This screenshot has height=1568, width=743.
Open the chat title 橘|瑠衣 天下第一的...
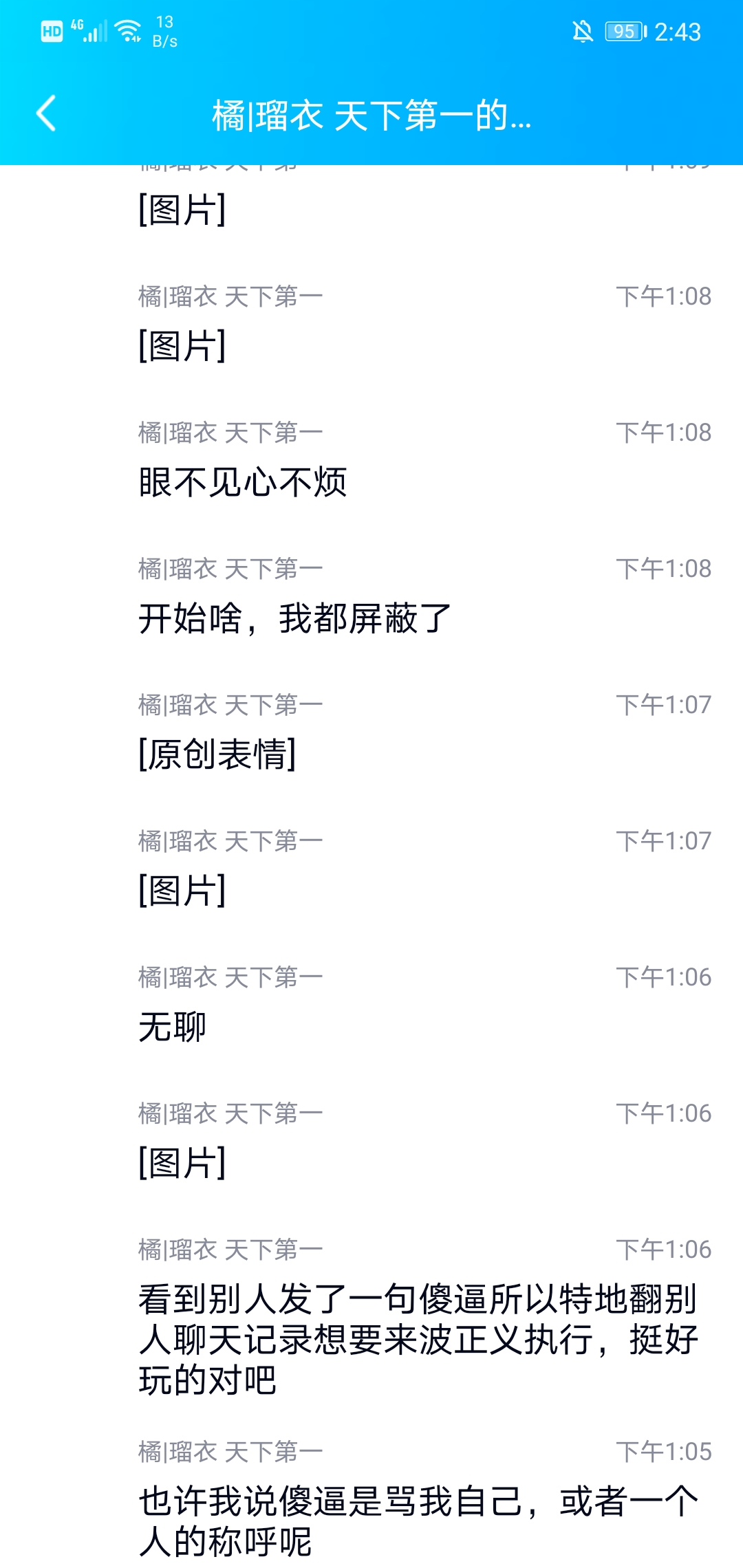(x=371, y=117)
